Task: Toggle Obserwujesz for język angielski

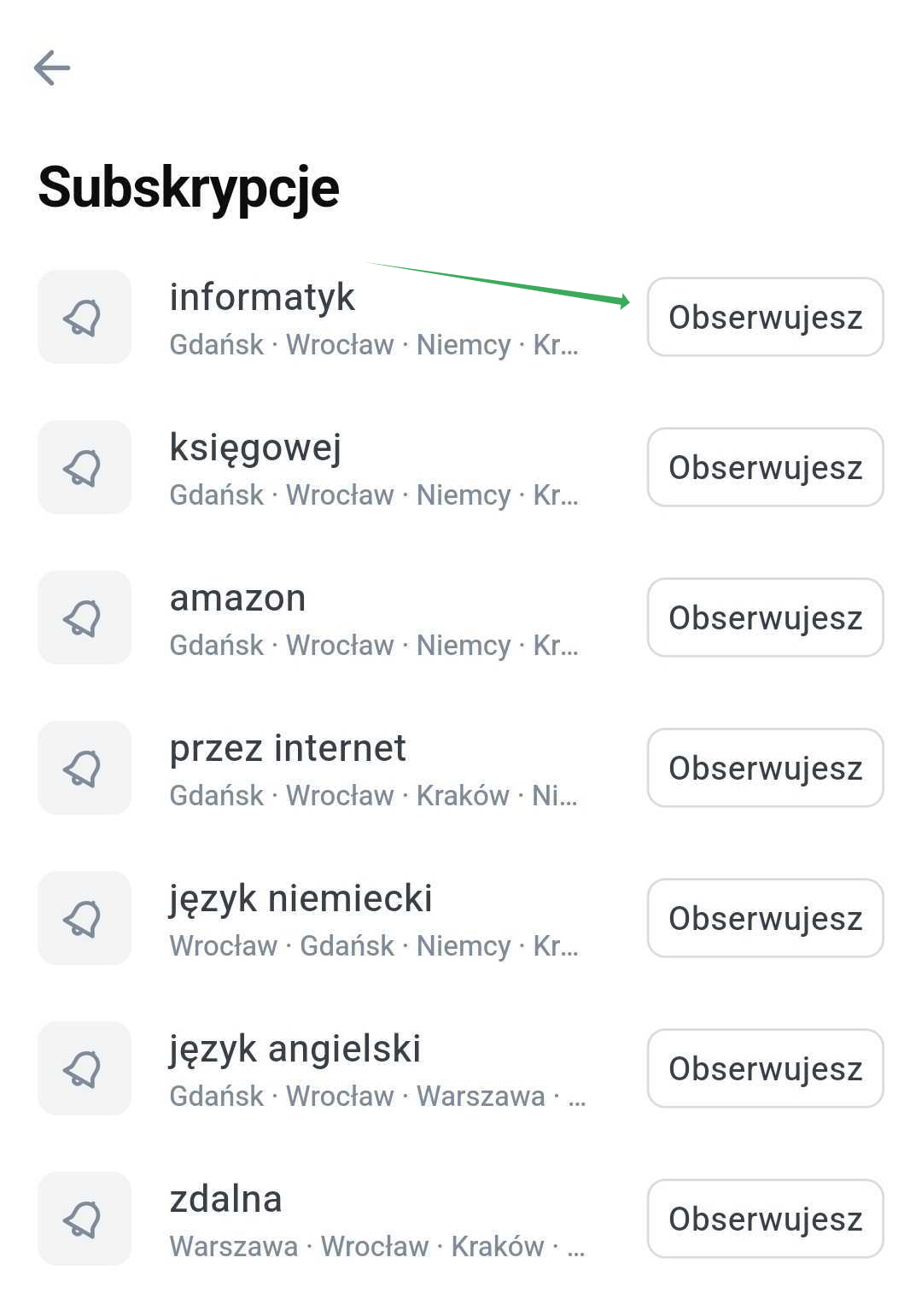Action: [764, 1068]
